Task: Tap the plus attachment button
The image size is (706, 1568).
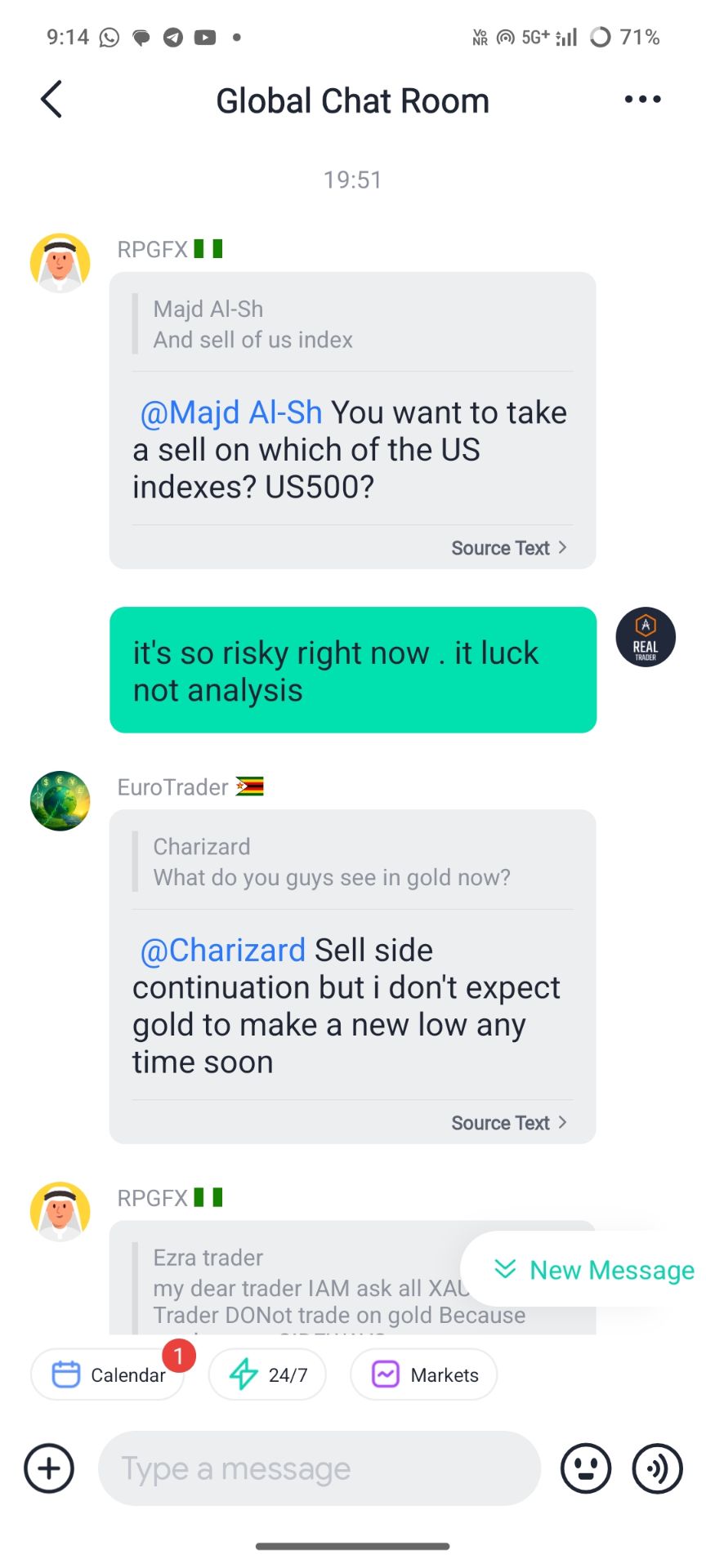Action: [x=49, y=1468]
